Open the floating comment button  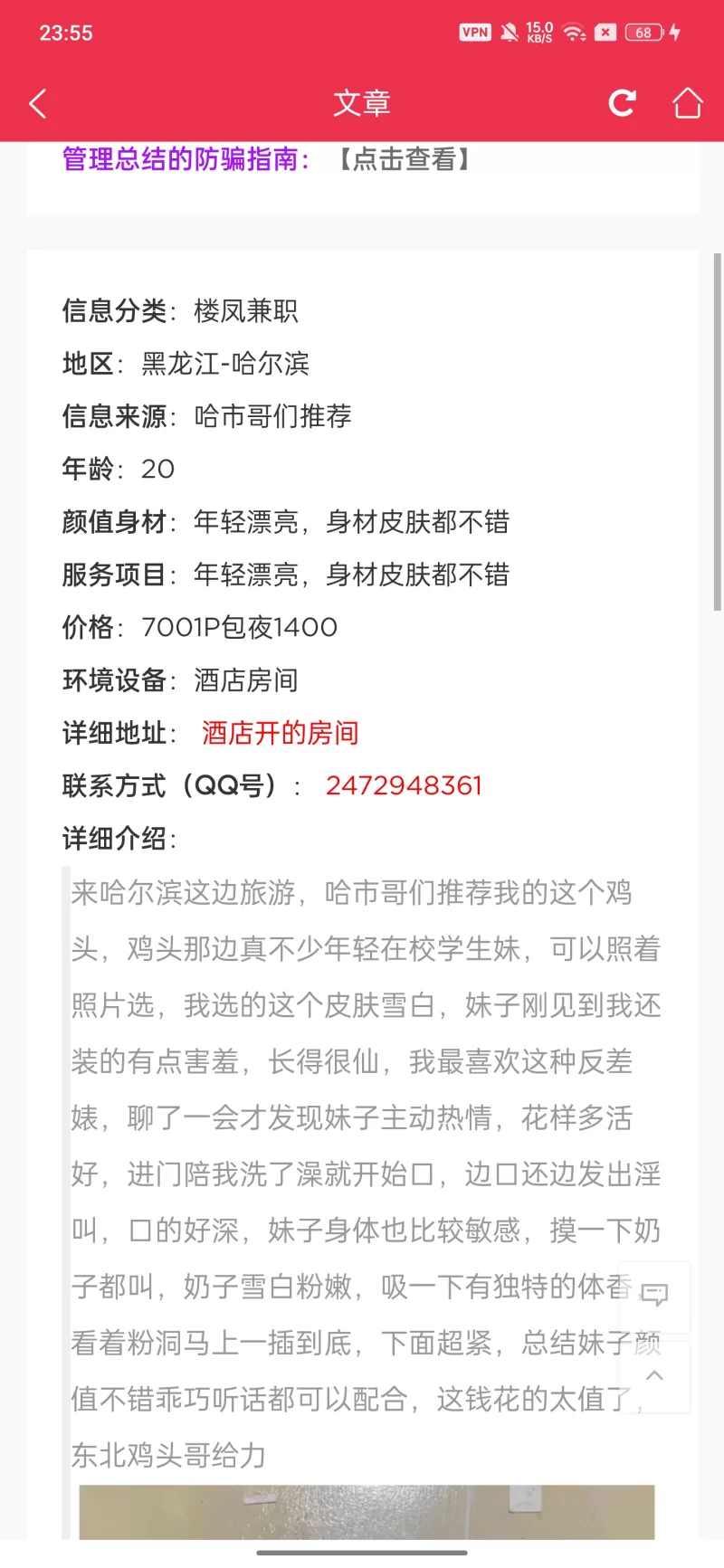tap(654, 1296)
